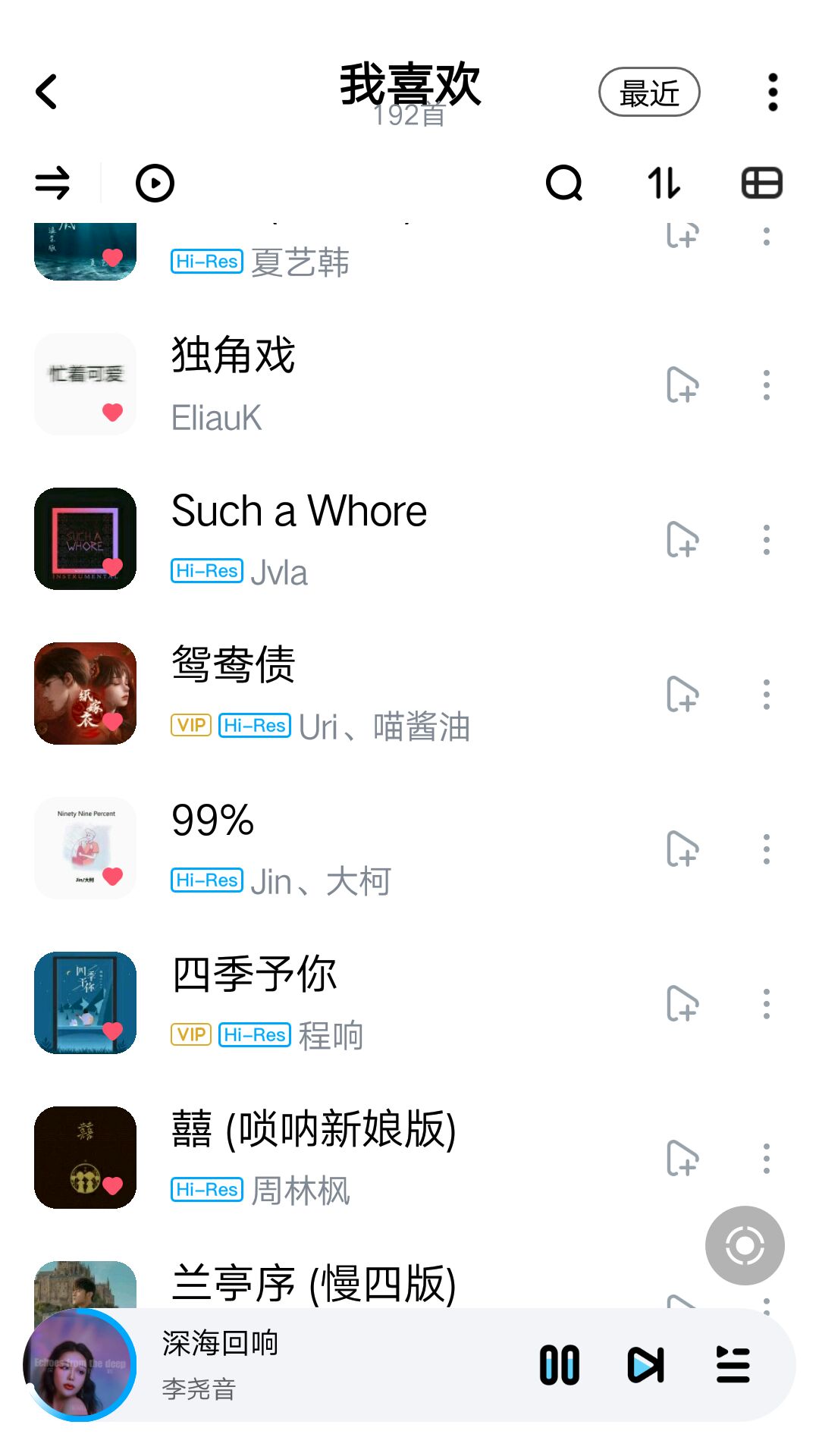The height and width of the screenshot is (1456, 819).
Task: Play all songs in the list
Action: [x=155, y=184]
